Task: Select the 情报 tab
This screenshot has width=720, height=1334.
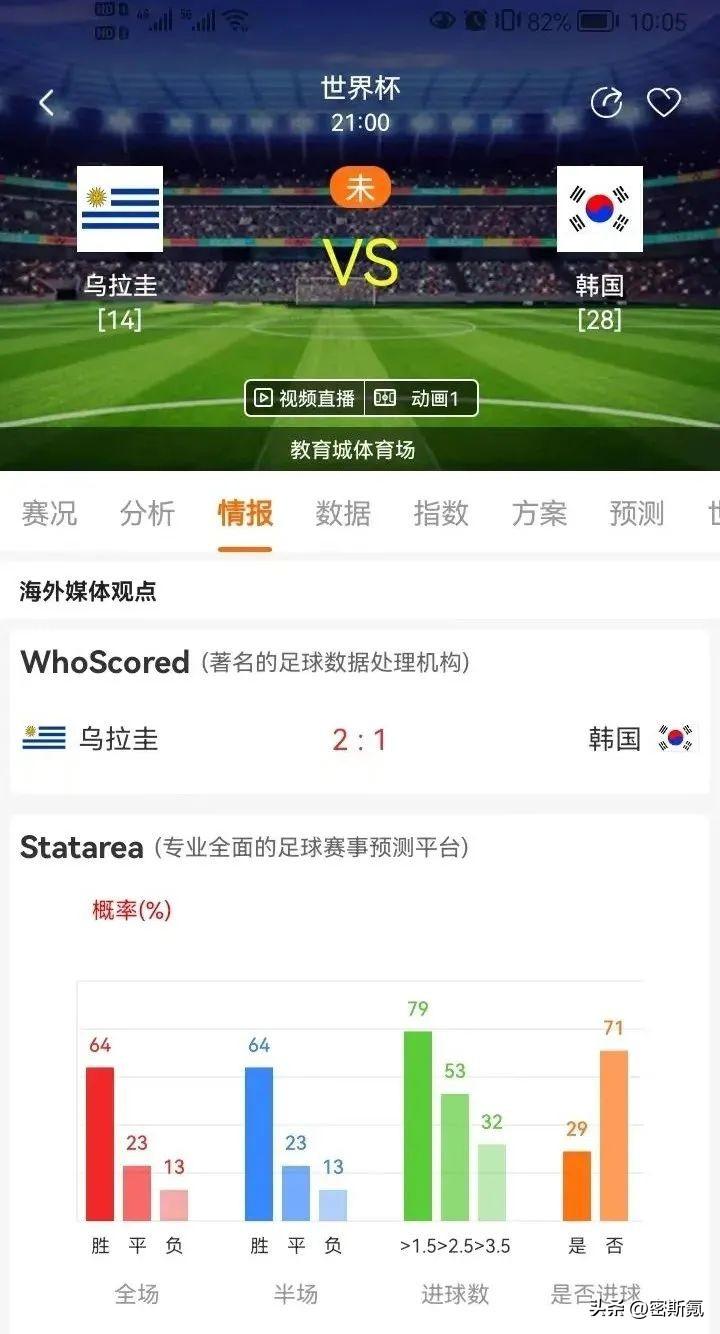Action: tap(245, 513)
